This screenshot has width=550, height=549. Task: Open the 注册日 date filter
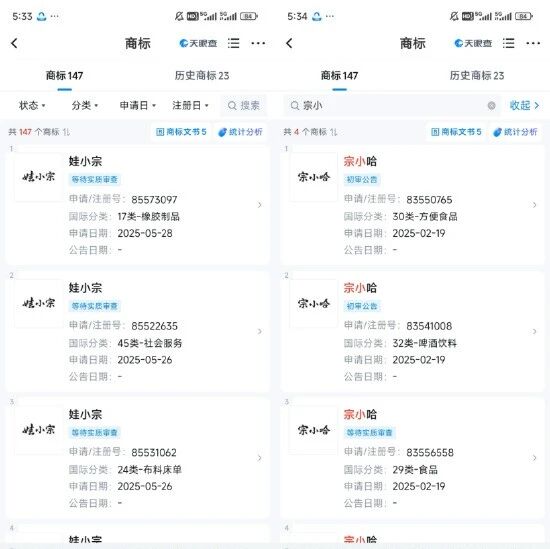190,105
